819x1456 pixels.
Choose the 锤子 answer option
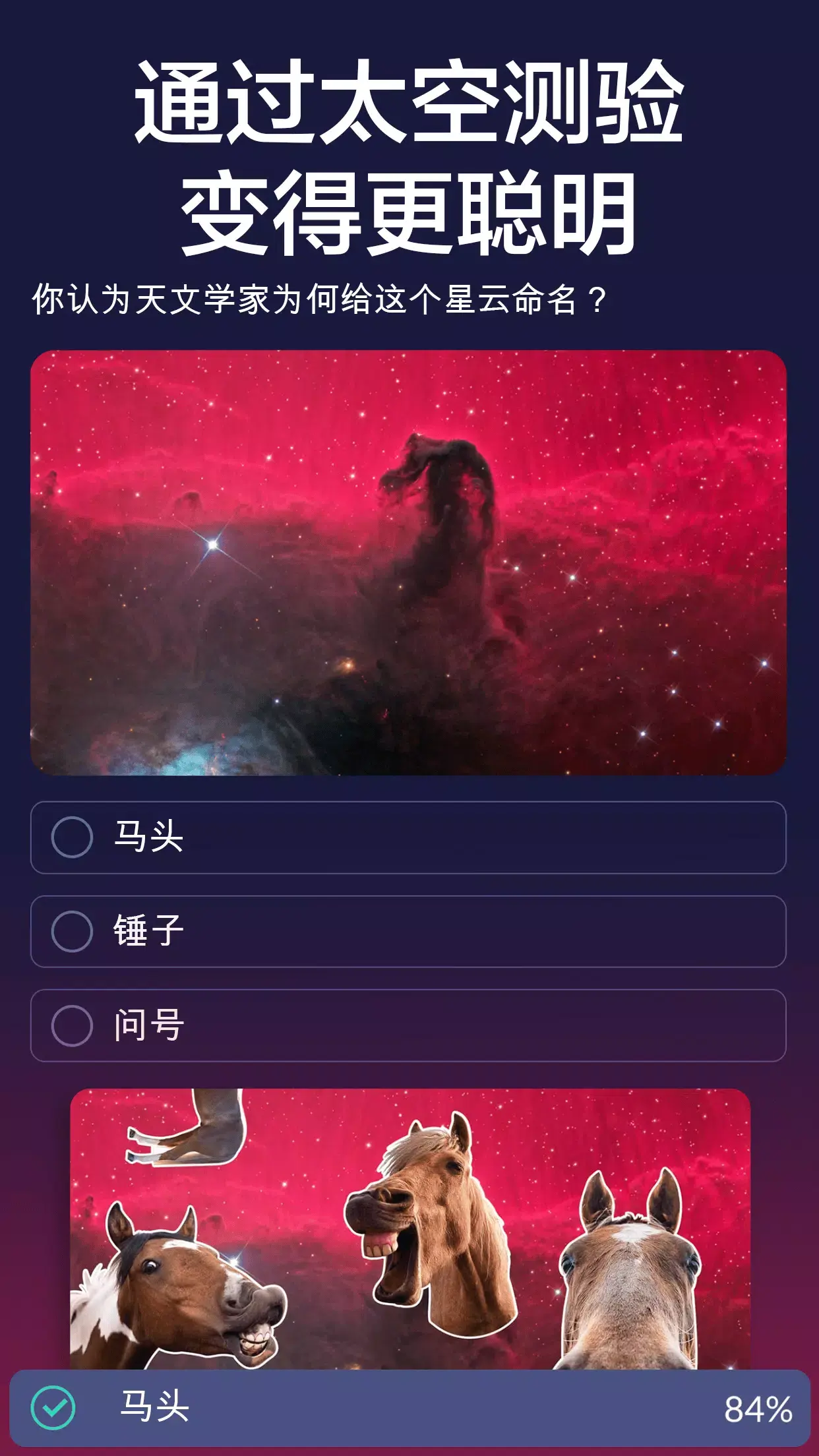point(409,932)
